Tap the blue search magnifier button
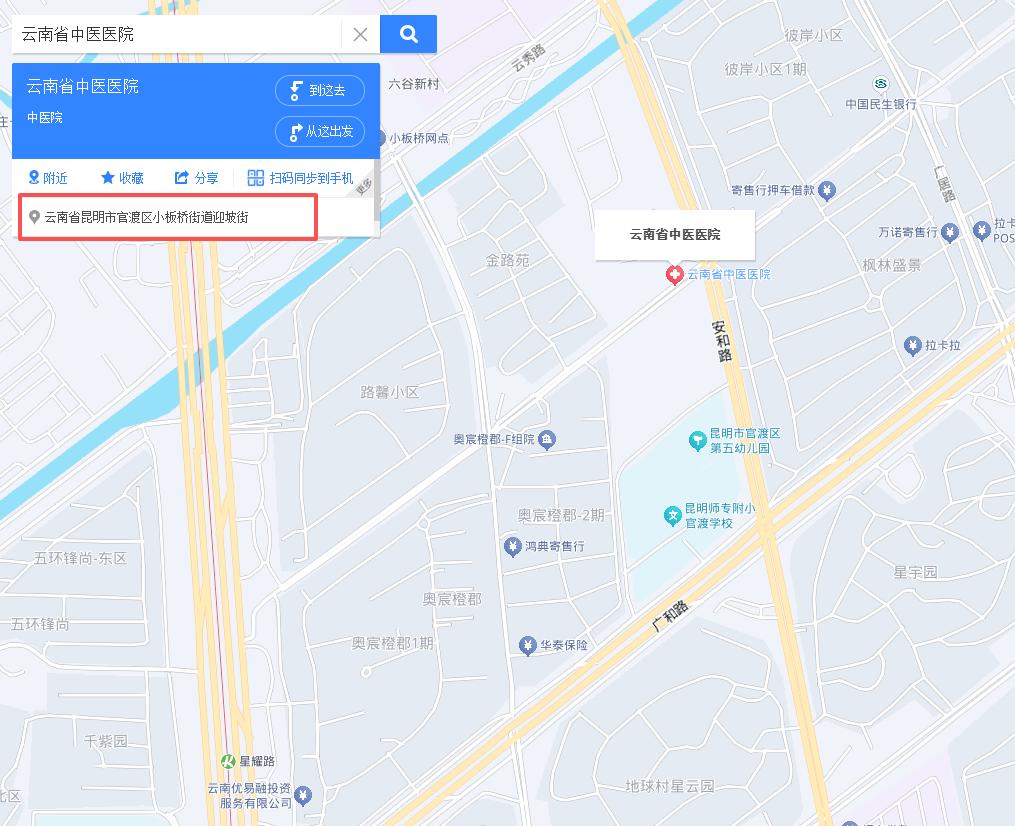The width and height of the screenshot is (1015, 826). click(408, 35)
